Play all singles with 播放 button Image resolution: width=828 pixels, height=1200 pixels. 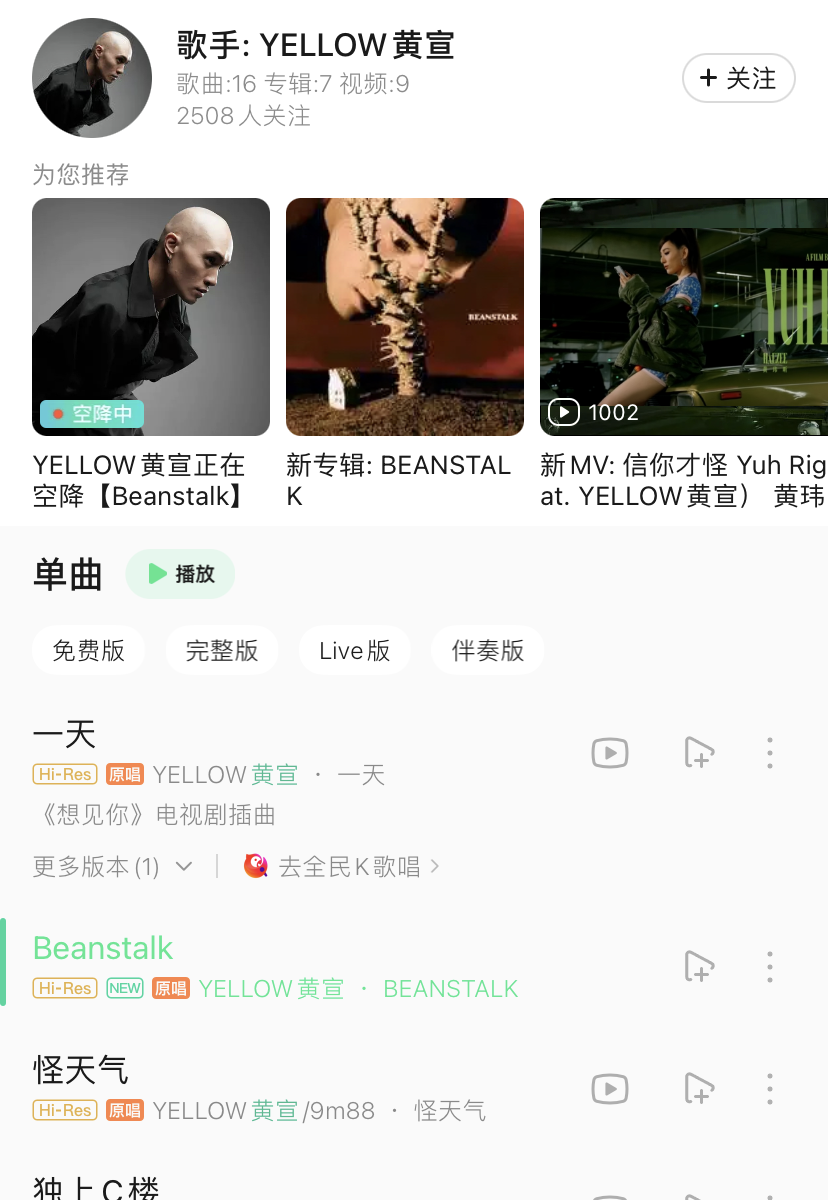tap(181, 574)
